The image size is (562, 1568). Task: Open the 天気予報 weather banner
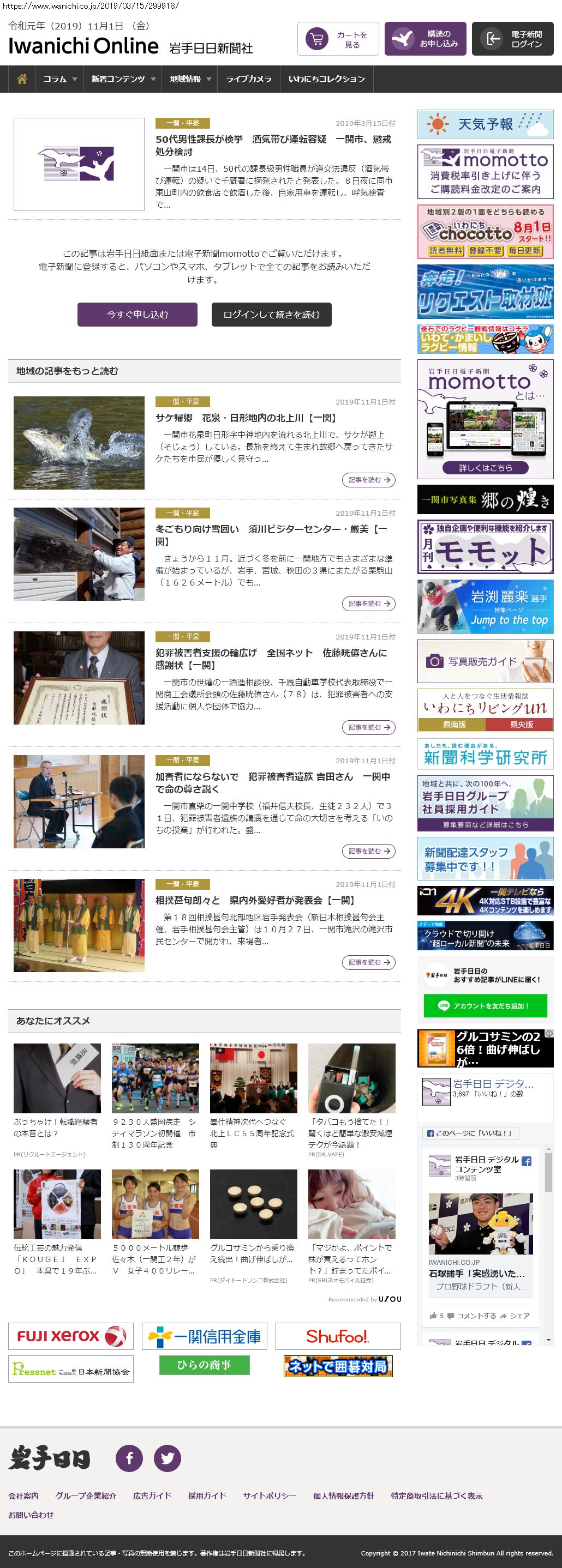(x=485, y=124)
